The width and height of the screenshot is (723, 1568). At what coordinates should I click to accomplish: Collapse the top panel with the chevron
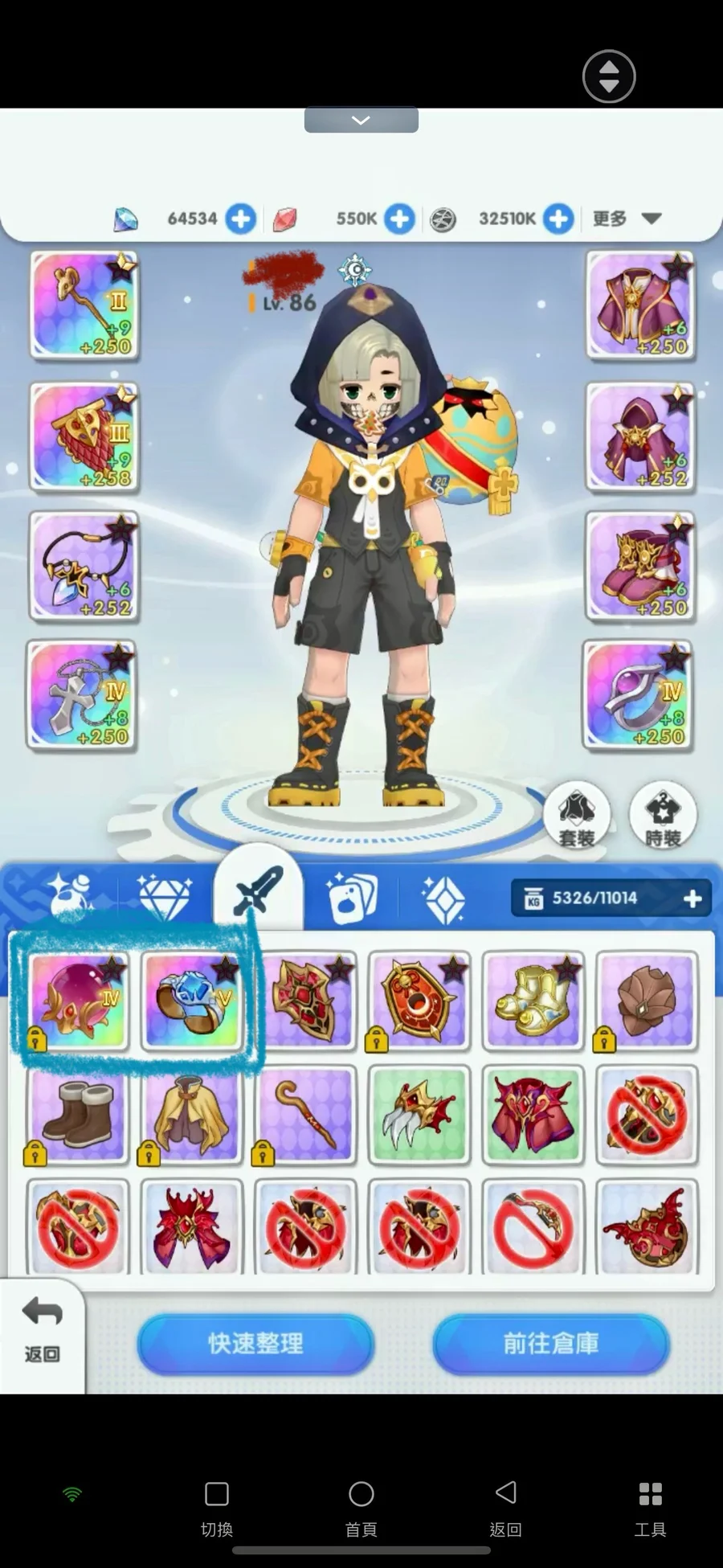(x=361, y=120)
